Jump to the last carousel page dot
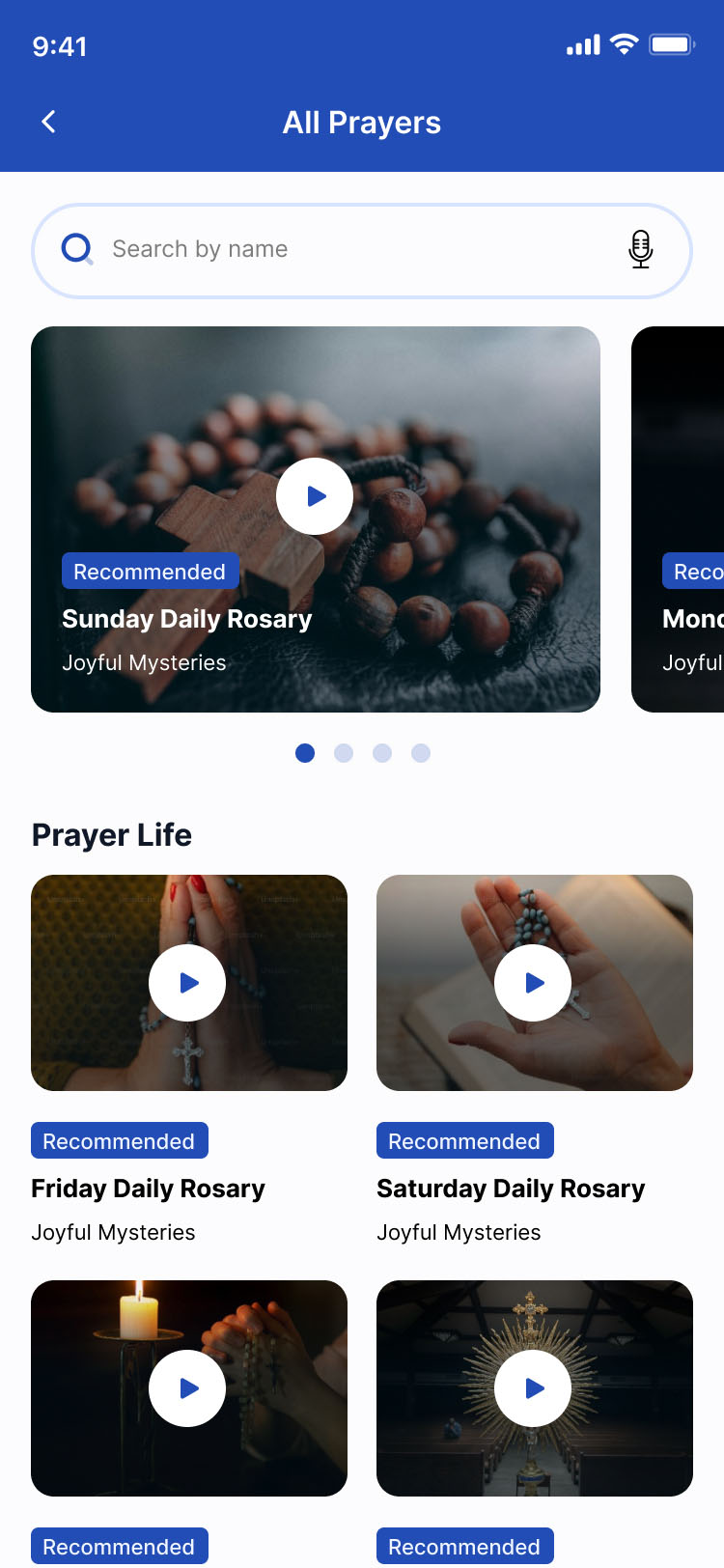This screenshot has width=724, height=1568. coord(421,753)
